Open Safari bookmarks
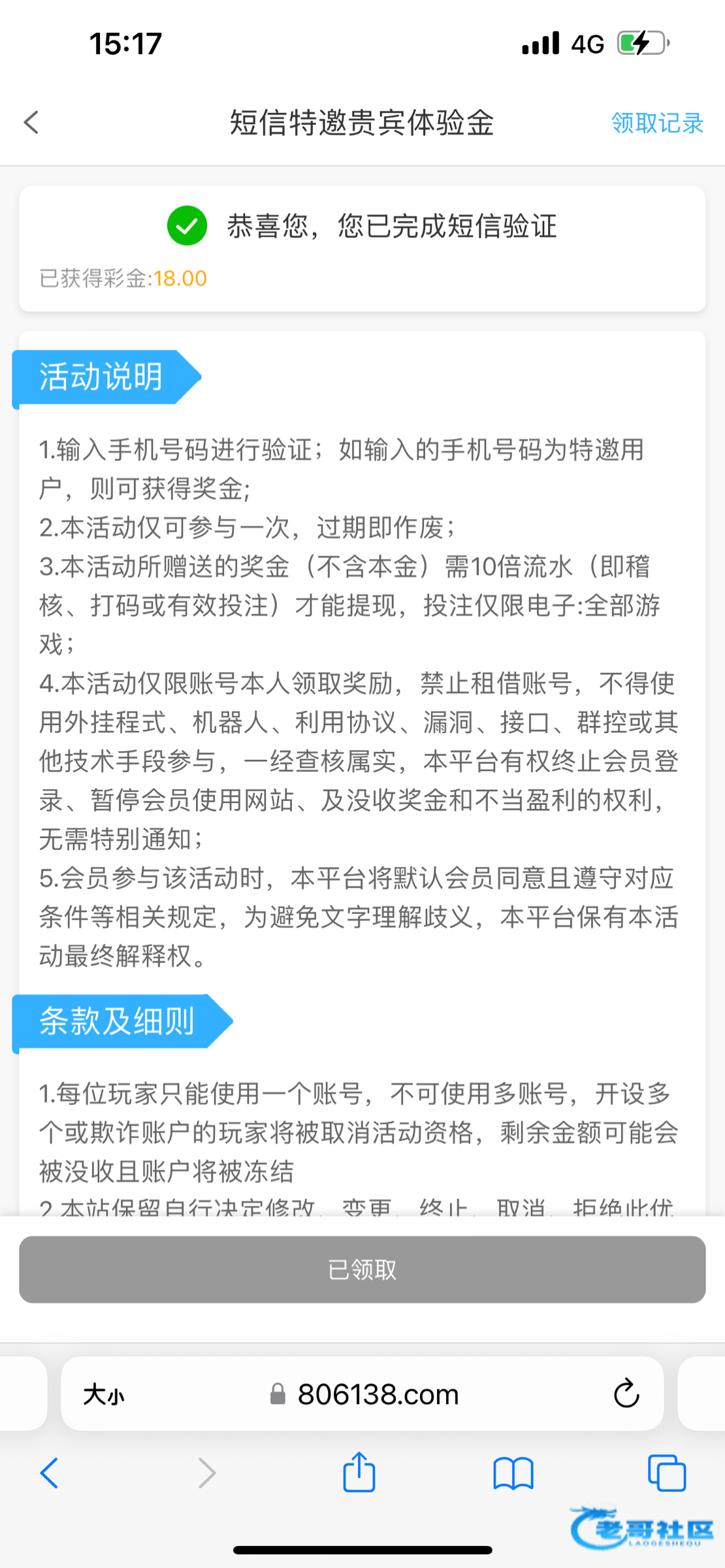Viewport: 725px width, 1568px height. point(513,1474)
